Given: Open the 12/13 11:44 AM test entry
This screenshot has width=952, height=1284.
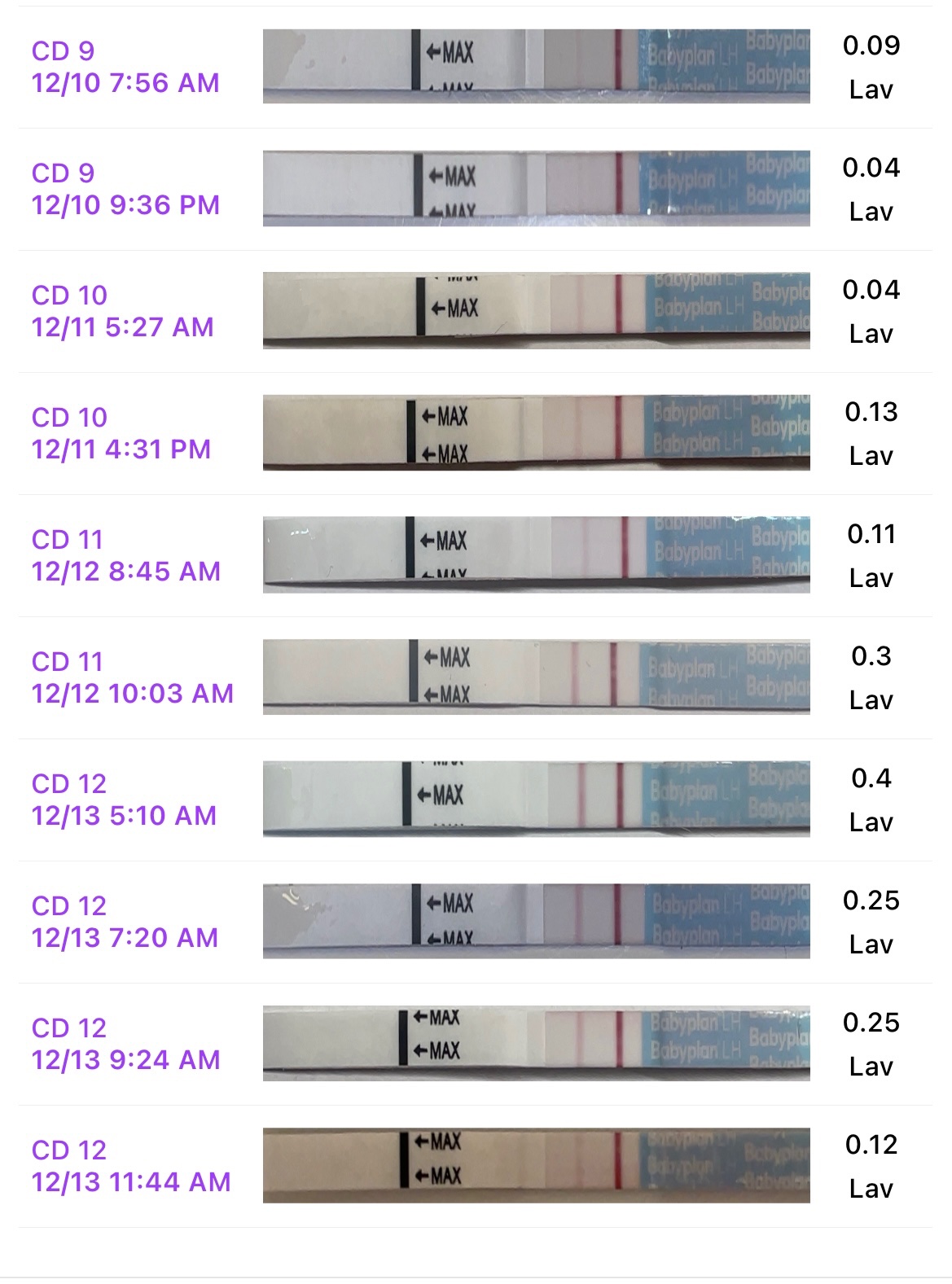Looking at the screenshot, I should (x=476, y=1166).
